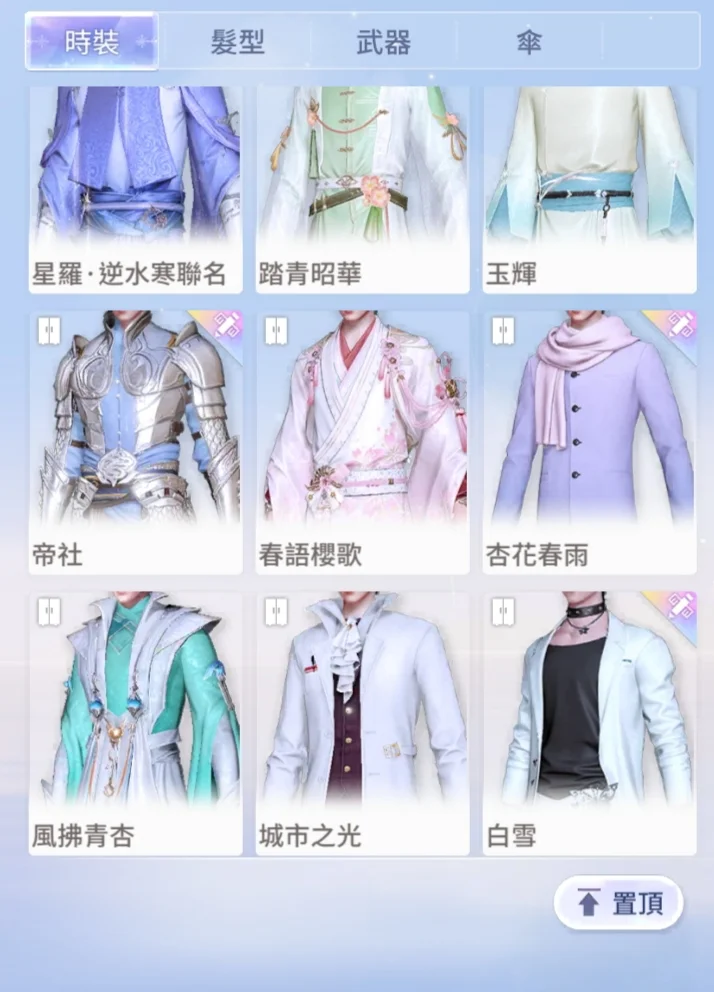Open the 傘 tab
The width and height of the screenshot is (714, 992).
coord(529,42)
